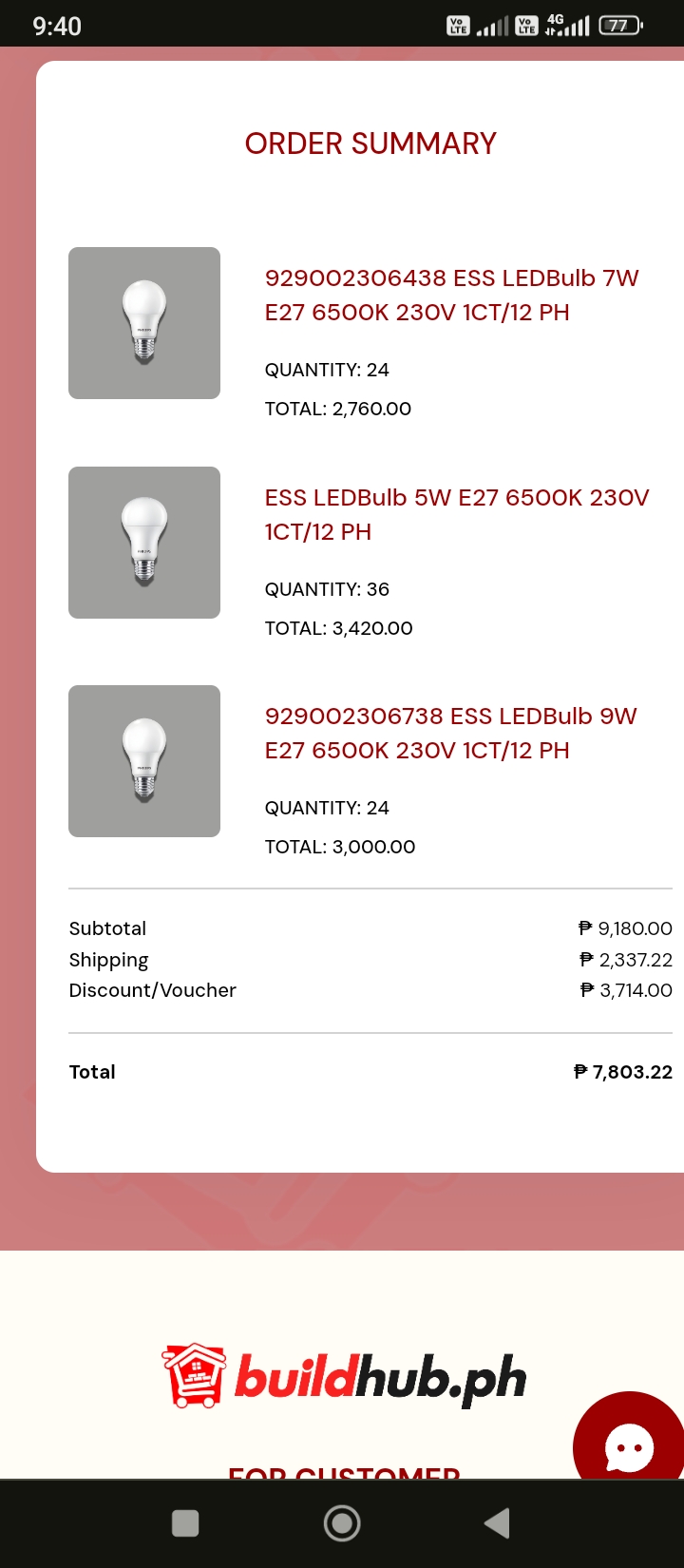Open the ESS LEDBulb 5W product link
The image size is (684, 1568).
click(x=456, y=514)
